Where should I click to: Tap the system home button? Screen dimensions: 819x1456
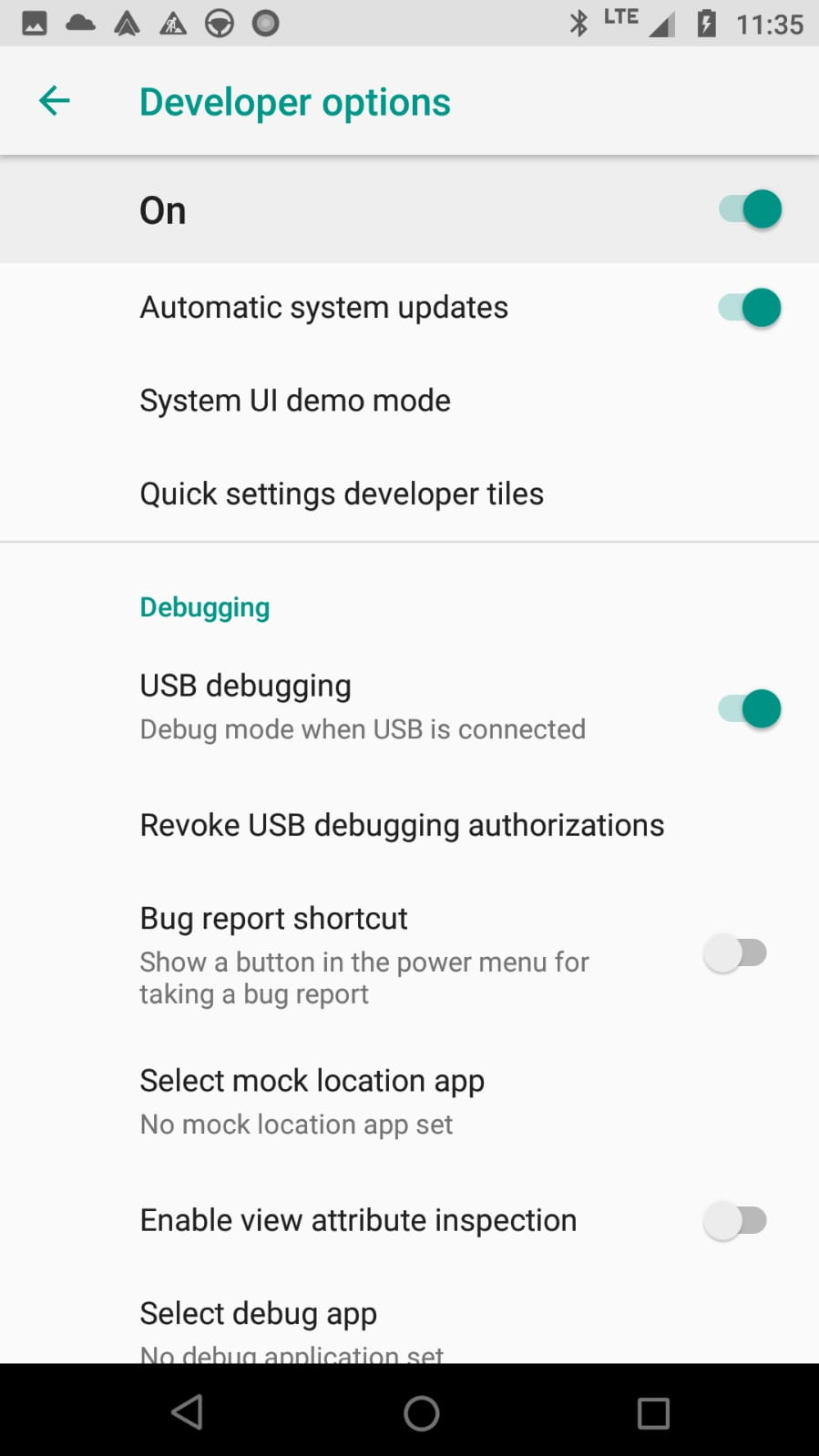[422, 1413]
